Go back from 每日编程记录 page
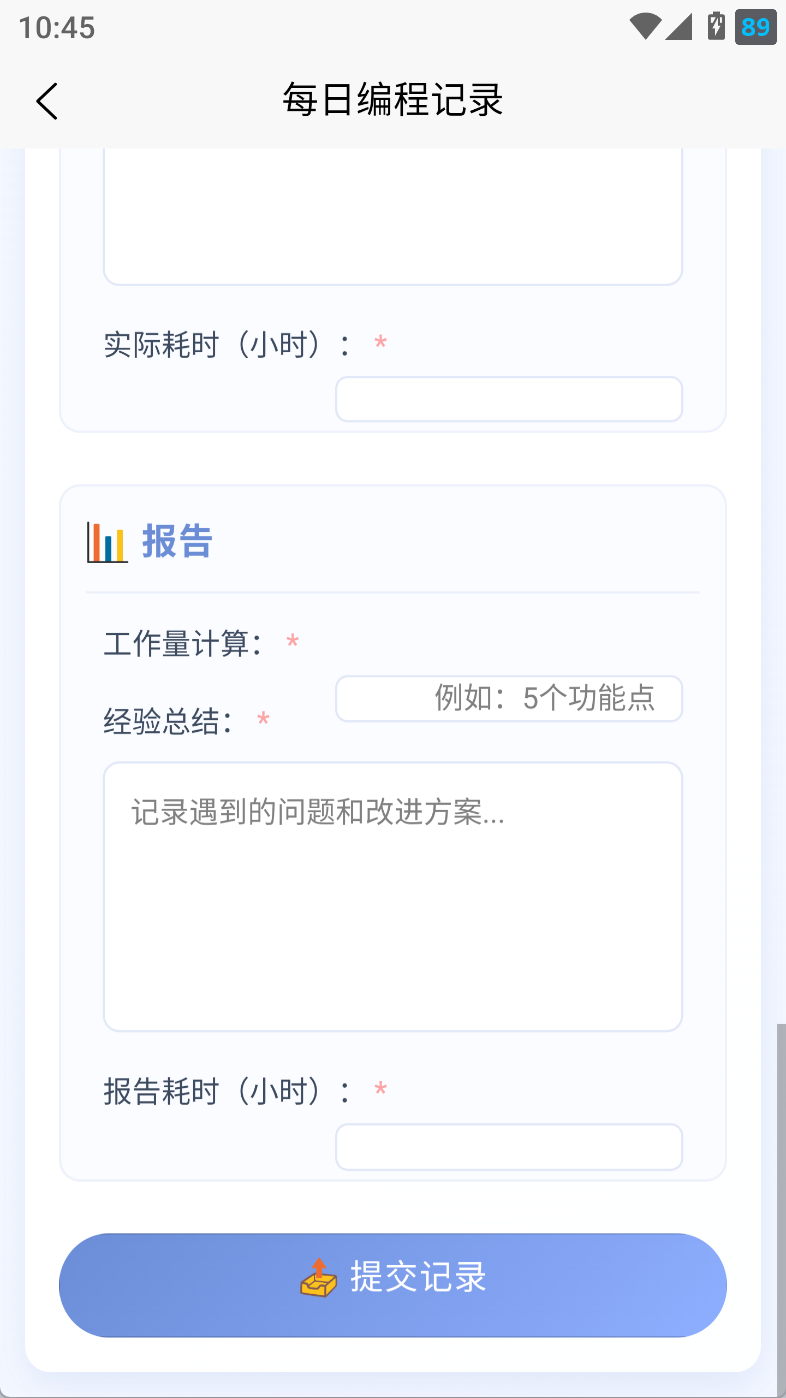The image size is (786, 1398). [47, 101]
